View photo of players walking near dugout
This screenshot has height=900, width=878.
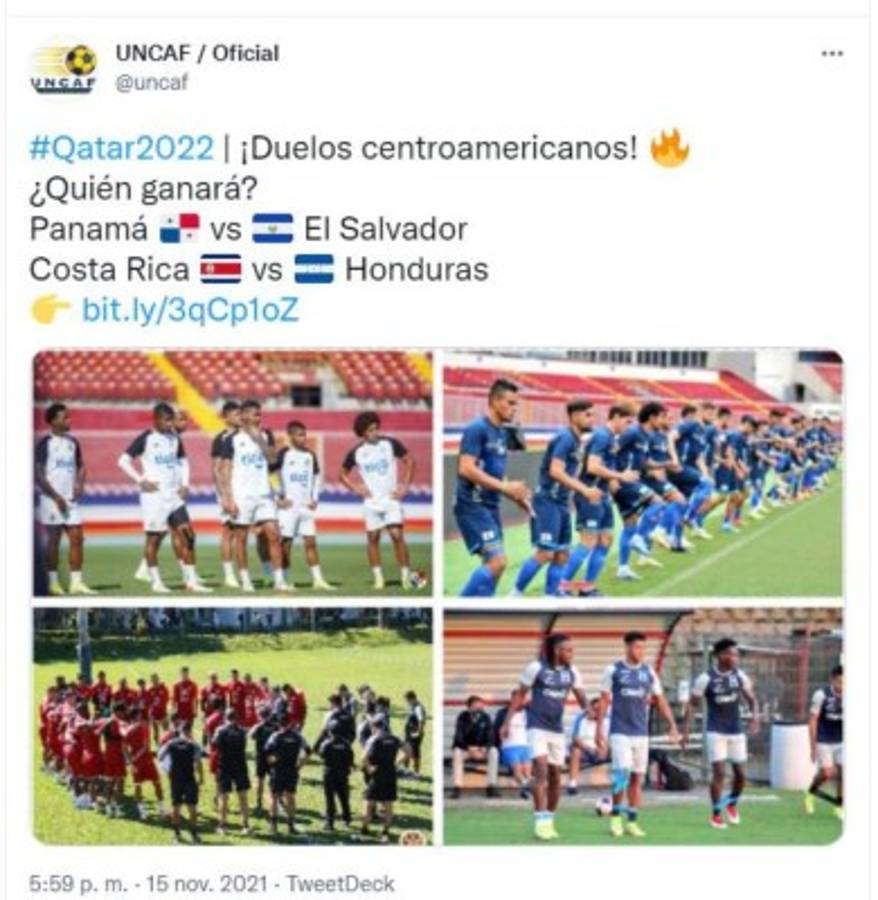tap(642, 726)
